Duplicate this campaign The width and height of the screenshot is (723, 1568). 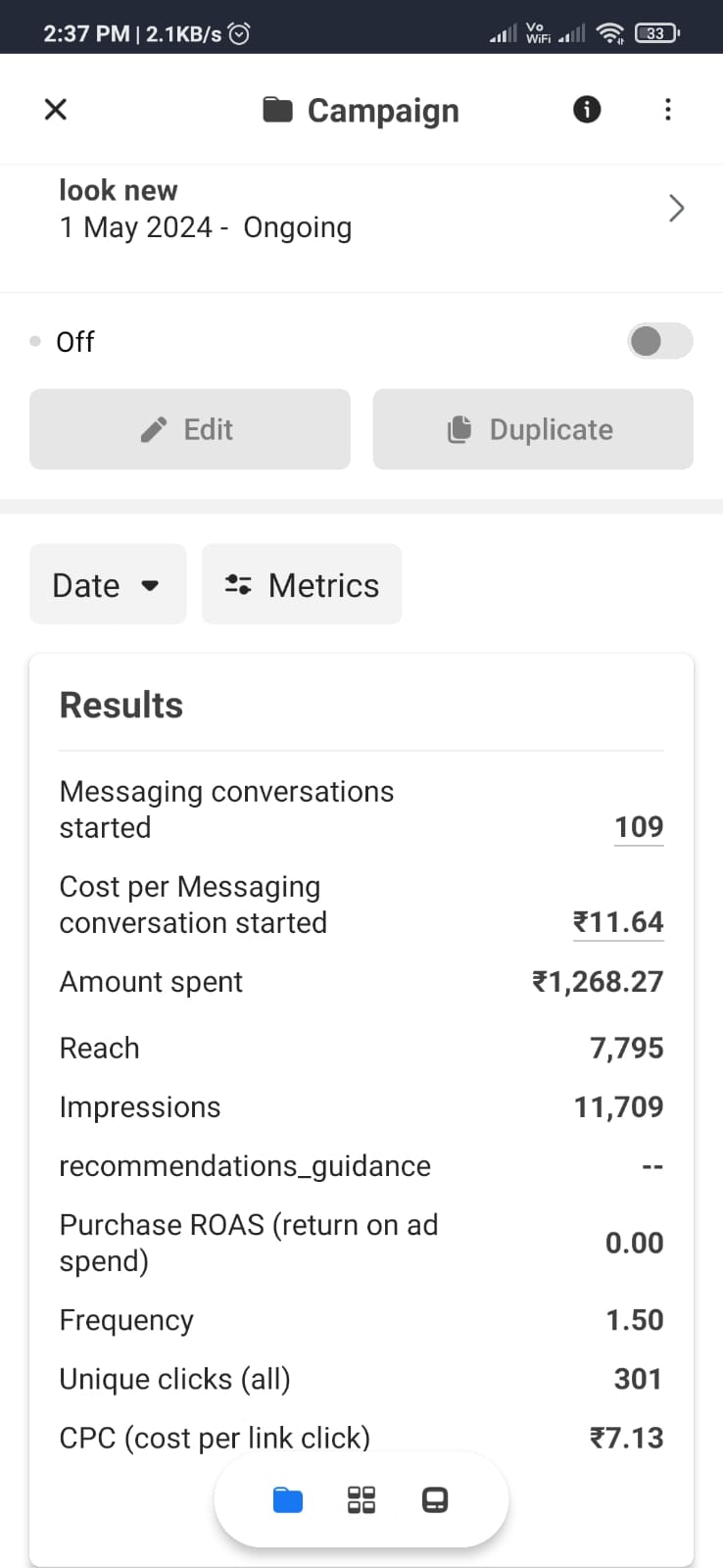point(533,429)
